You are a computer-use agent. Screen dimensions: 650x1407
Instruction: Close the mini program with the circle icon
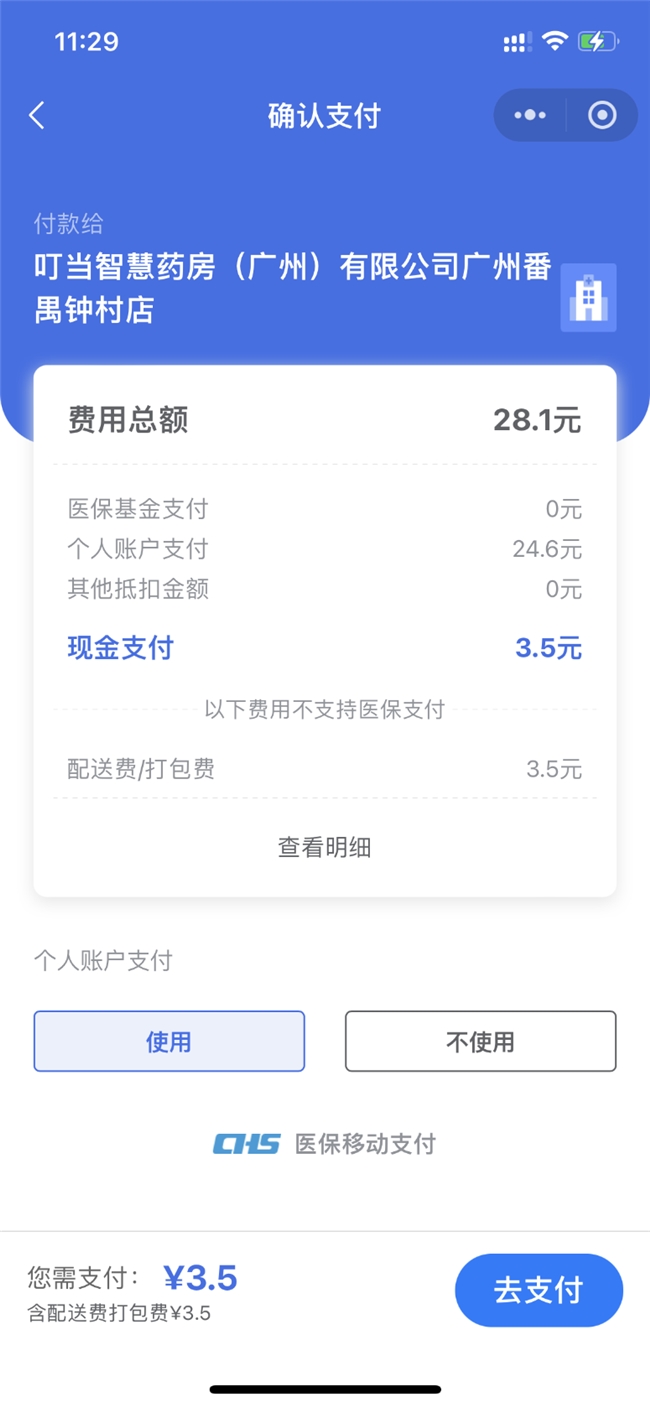point(602,116)
